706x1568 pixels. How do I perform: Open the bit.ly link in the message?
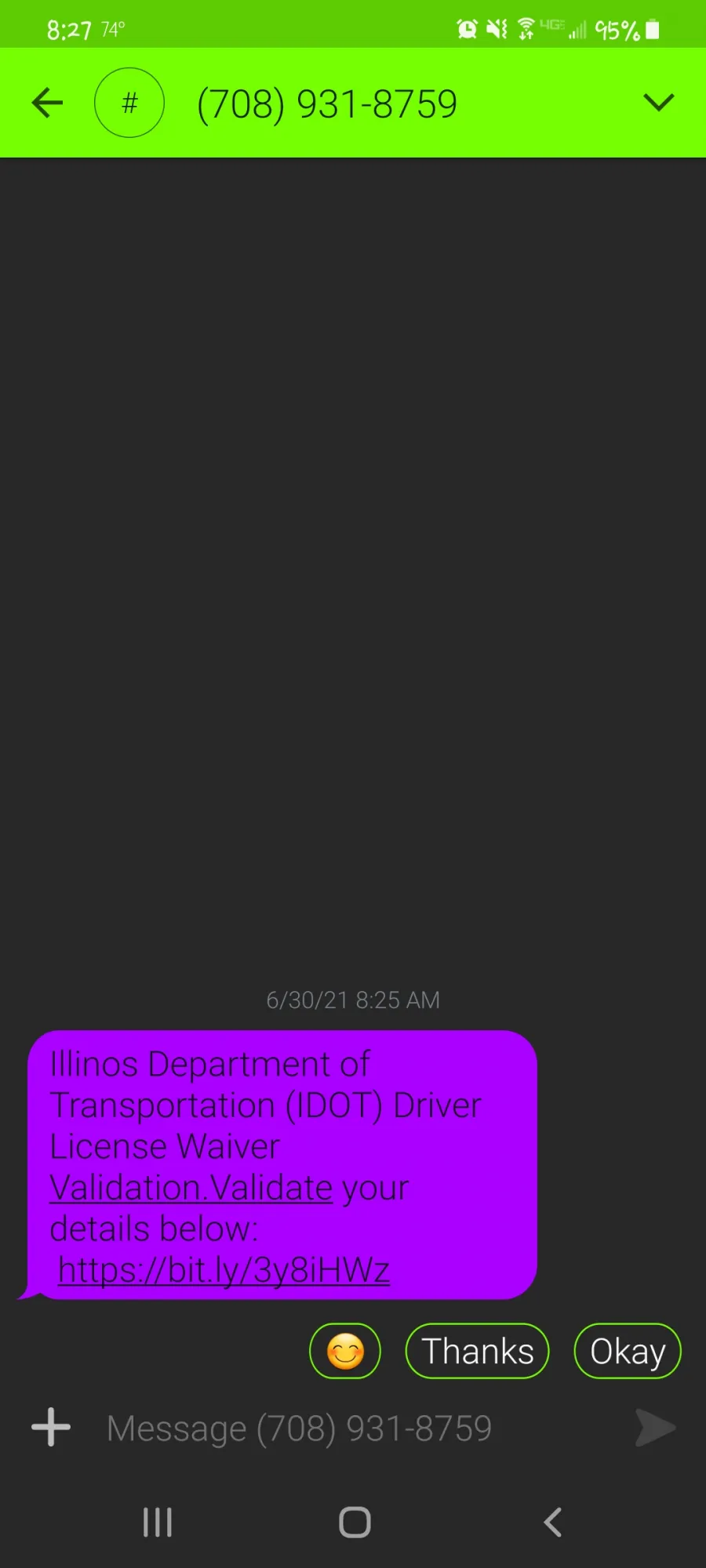coord(224,1270)
